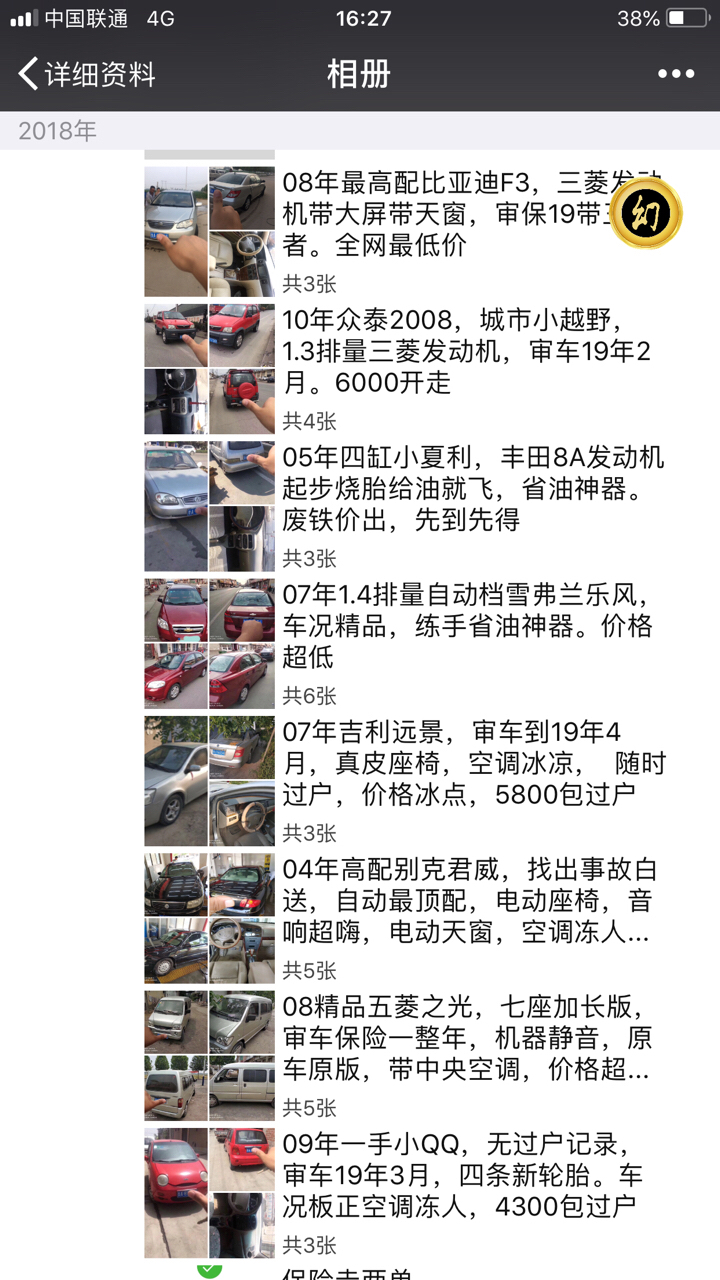This screenshot has width=720, height=1280.
Task: Open the 05年四缸小夏利 post
Action: (472, 489)
